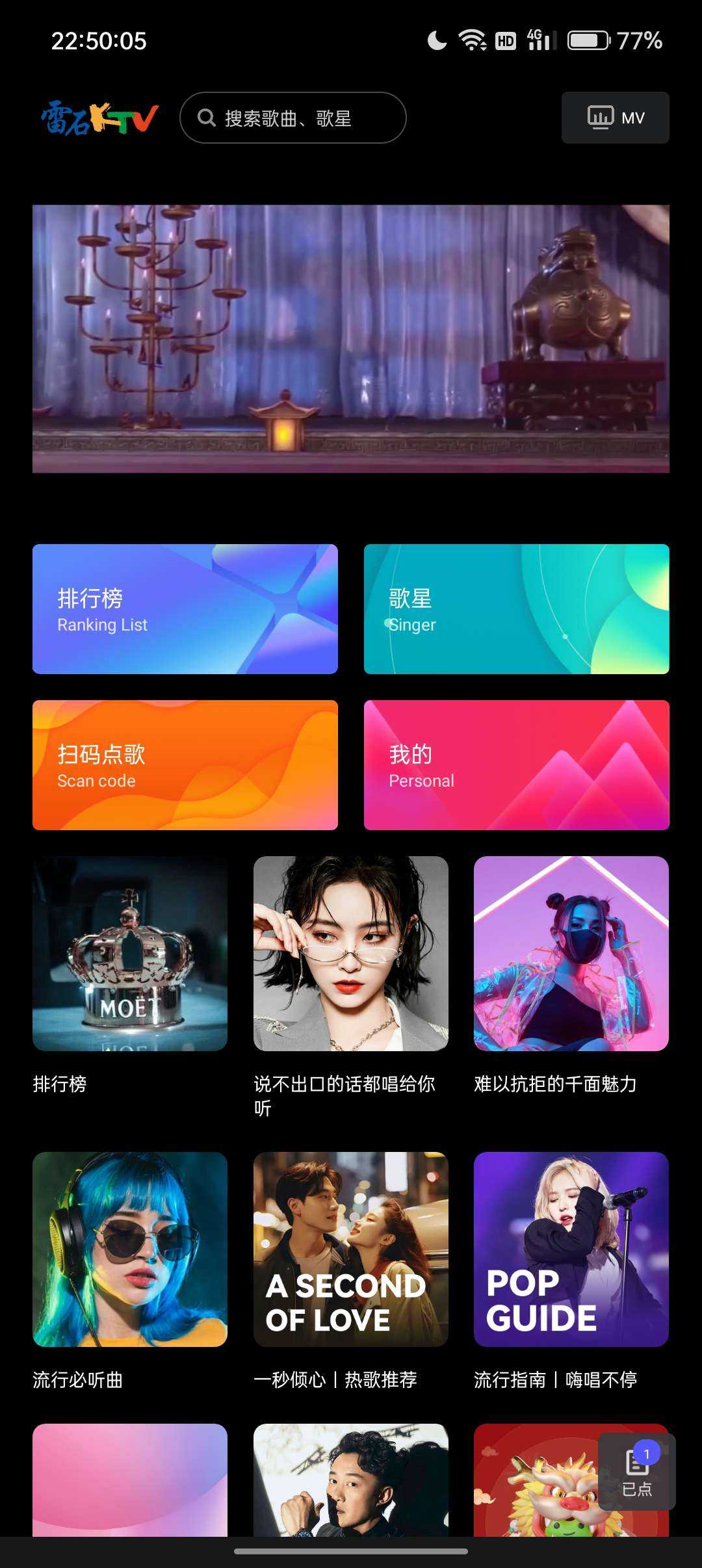Go to the Personal card
The height and width of the screenshot is (1568, 702).
(x=517, y=765)
